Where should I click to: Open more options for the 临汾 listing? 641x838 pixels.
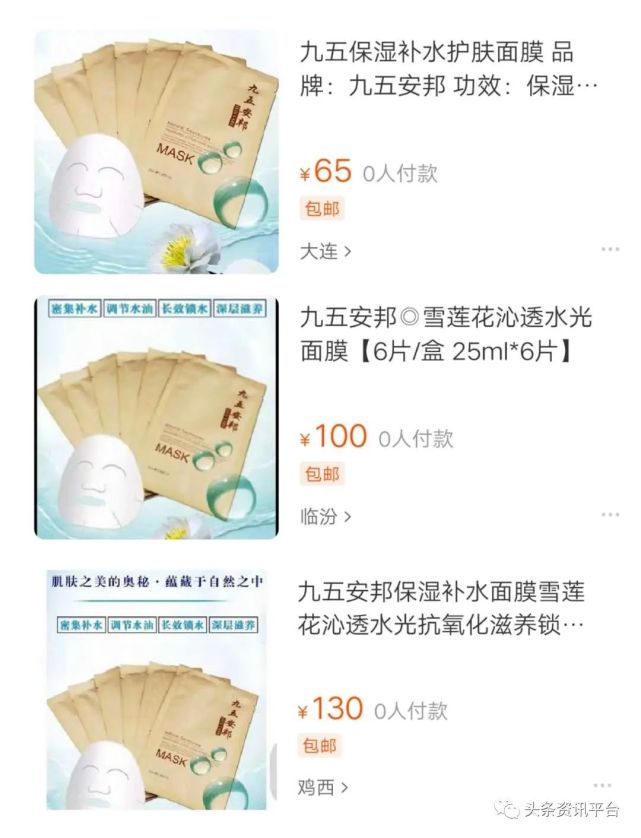click(x=610, y=516)
